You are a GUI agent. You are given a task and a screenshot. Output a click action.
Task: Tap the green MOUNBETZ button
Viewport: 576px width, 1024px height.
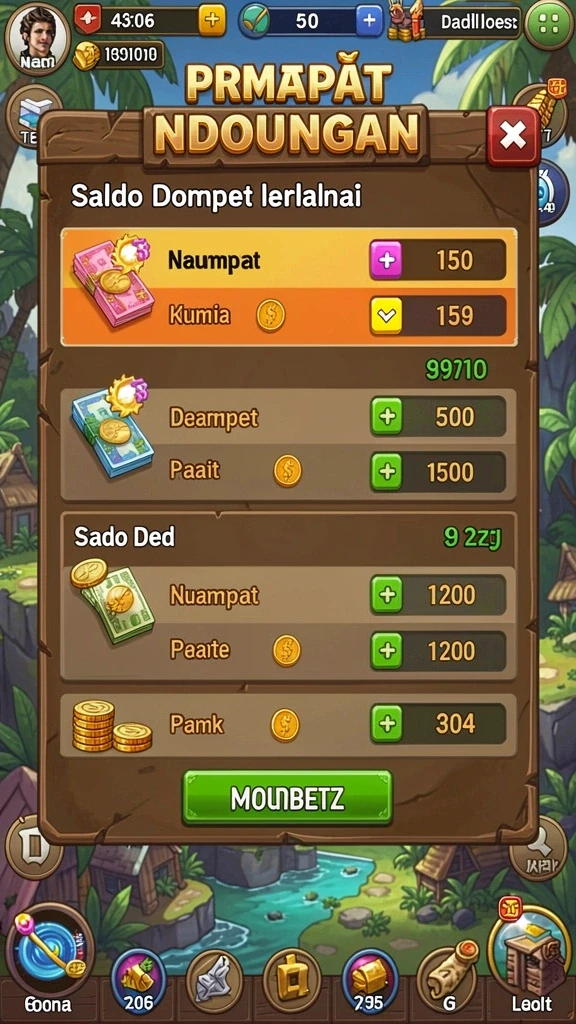click(287, 797)
